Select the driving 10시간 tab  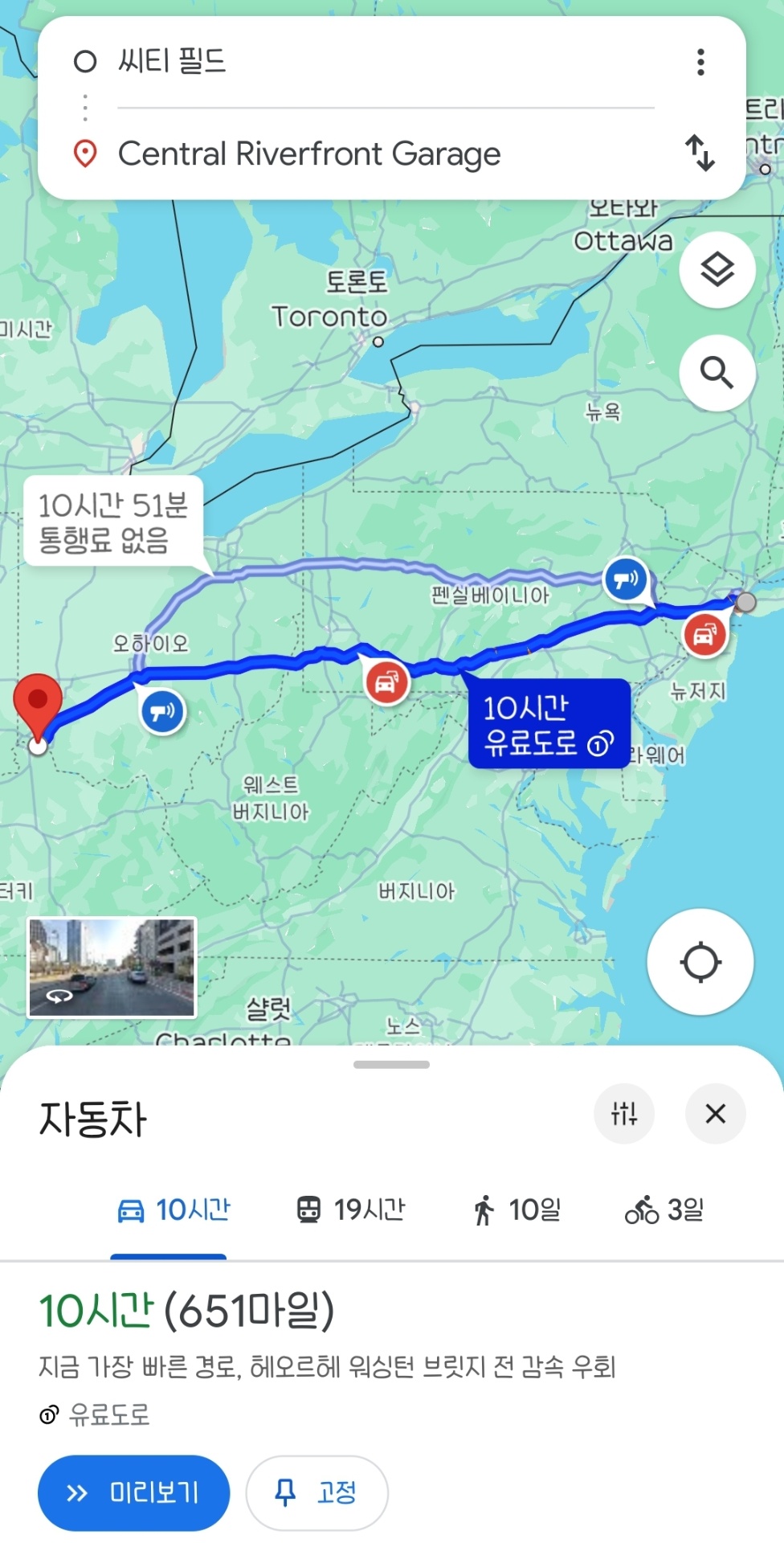tap(174, 1209)
